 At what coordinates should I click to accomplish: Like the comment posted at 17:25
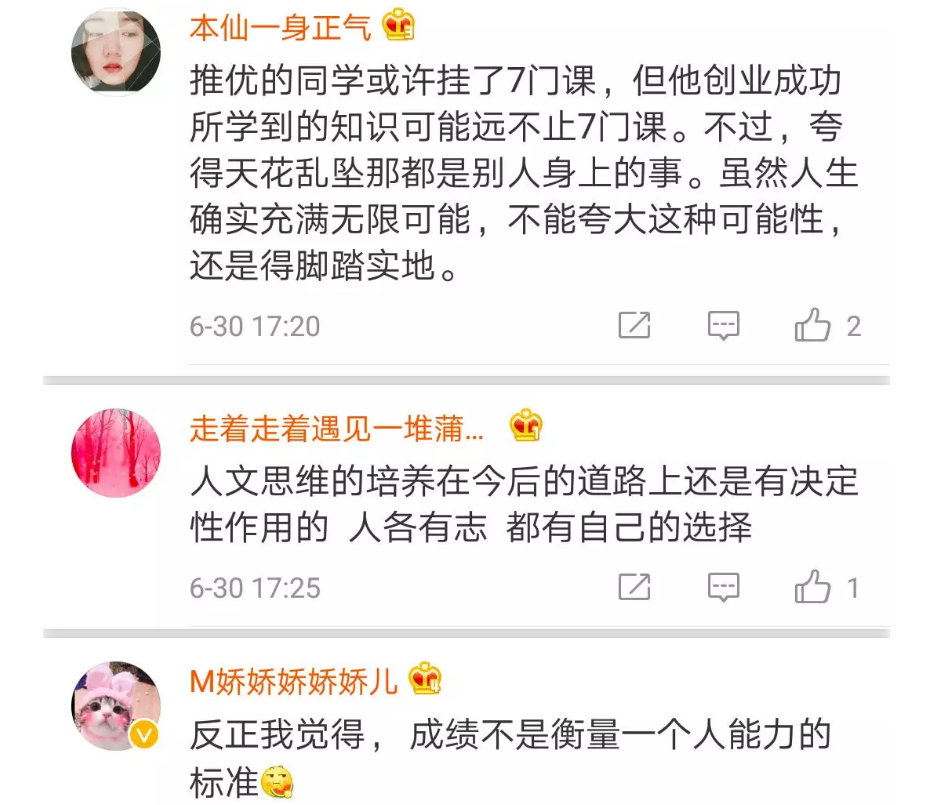coord(813,587)
